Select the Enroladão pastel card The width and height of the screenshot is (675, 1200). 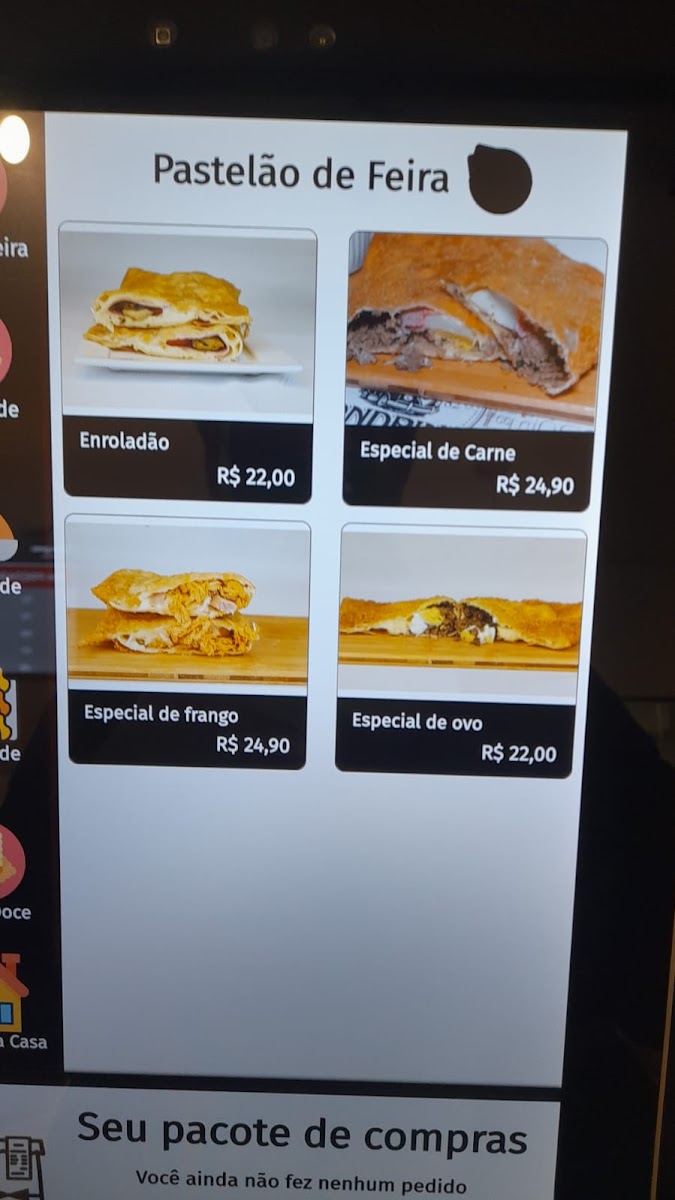[188, 362]
